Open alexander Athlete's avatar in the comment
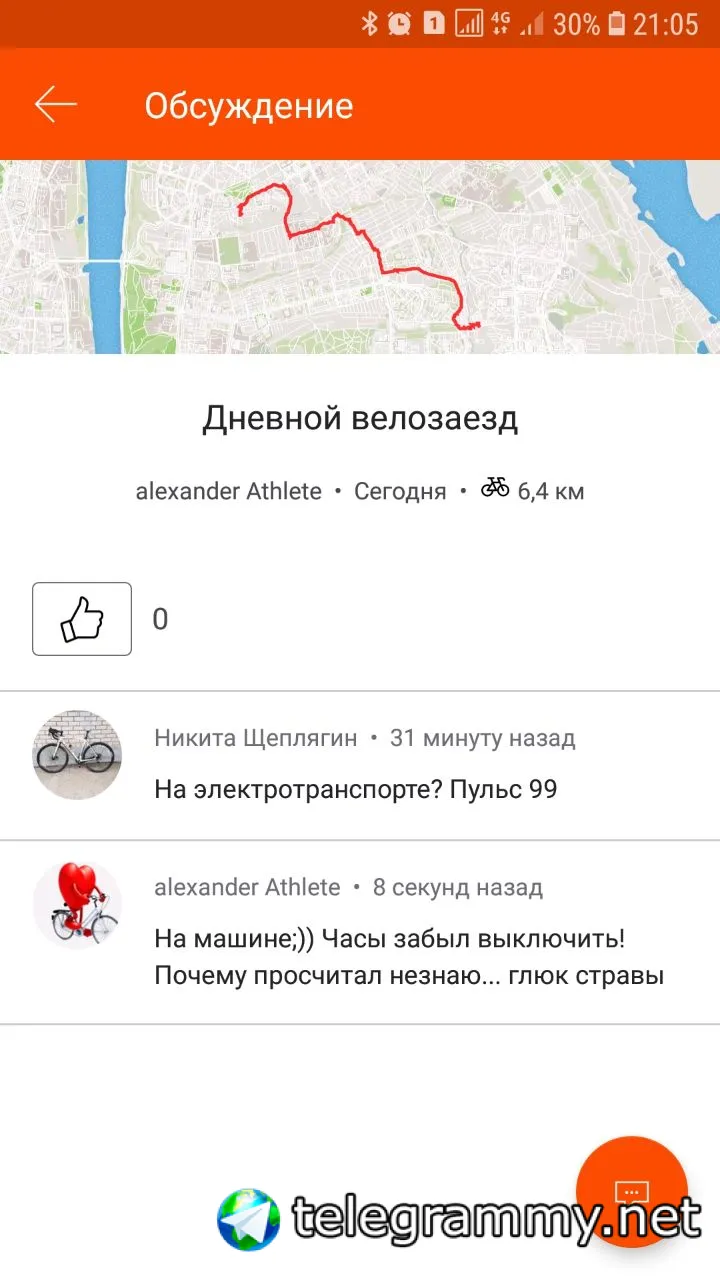The height and width of the screenshot is (1280, 720). pyautogui.click(x=78, y=905)
